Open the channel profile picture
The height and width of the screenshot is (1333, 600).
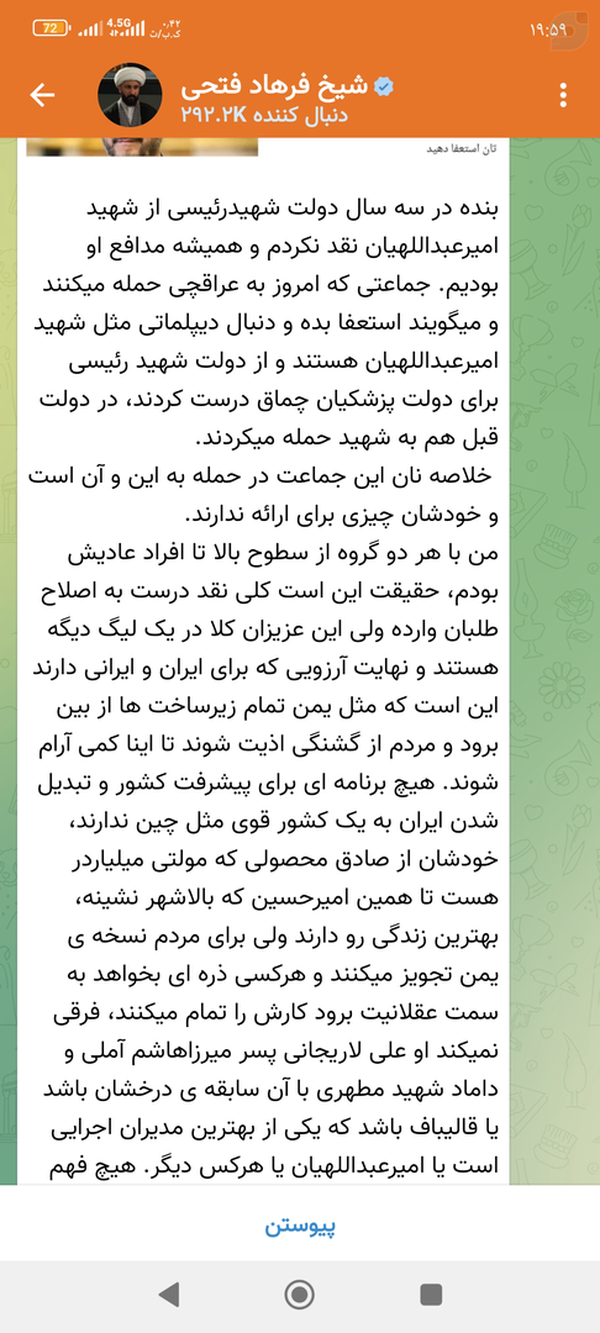coord(130,95)
